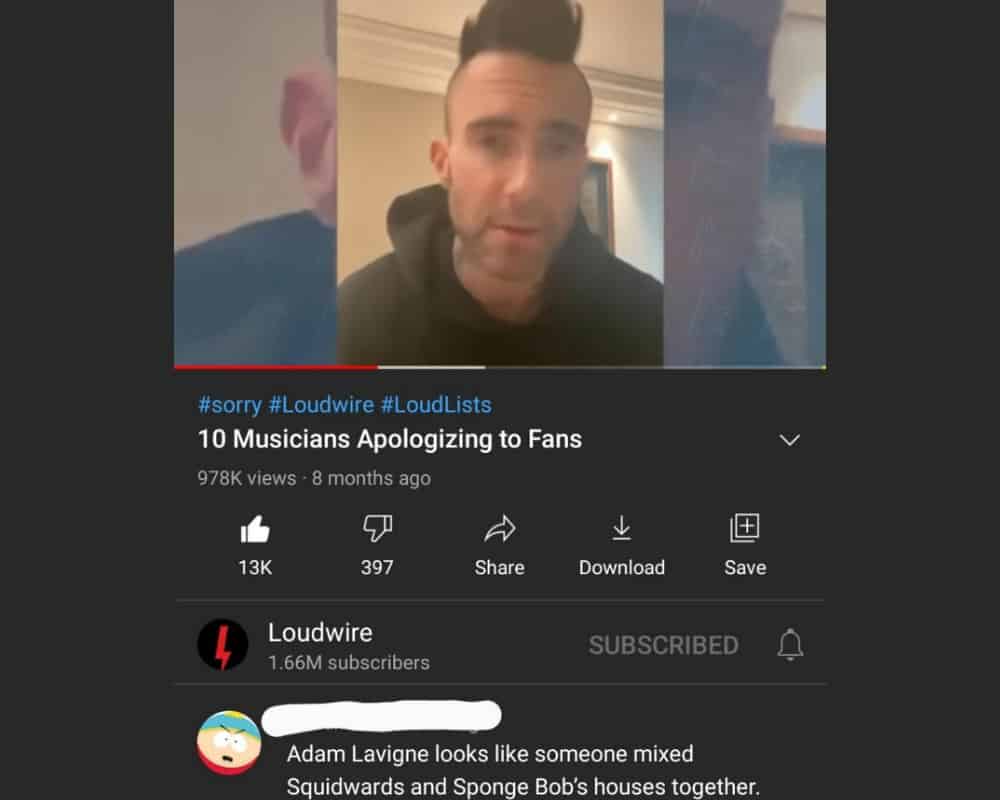
Task: Download the video
Action: 621,530
